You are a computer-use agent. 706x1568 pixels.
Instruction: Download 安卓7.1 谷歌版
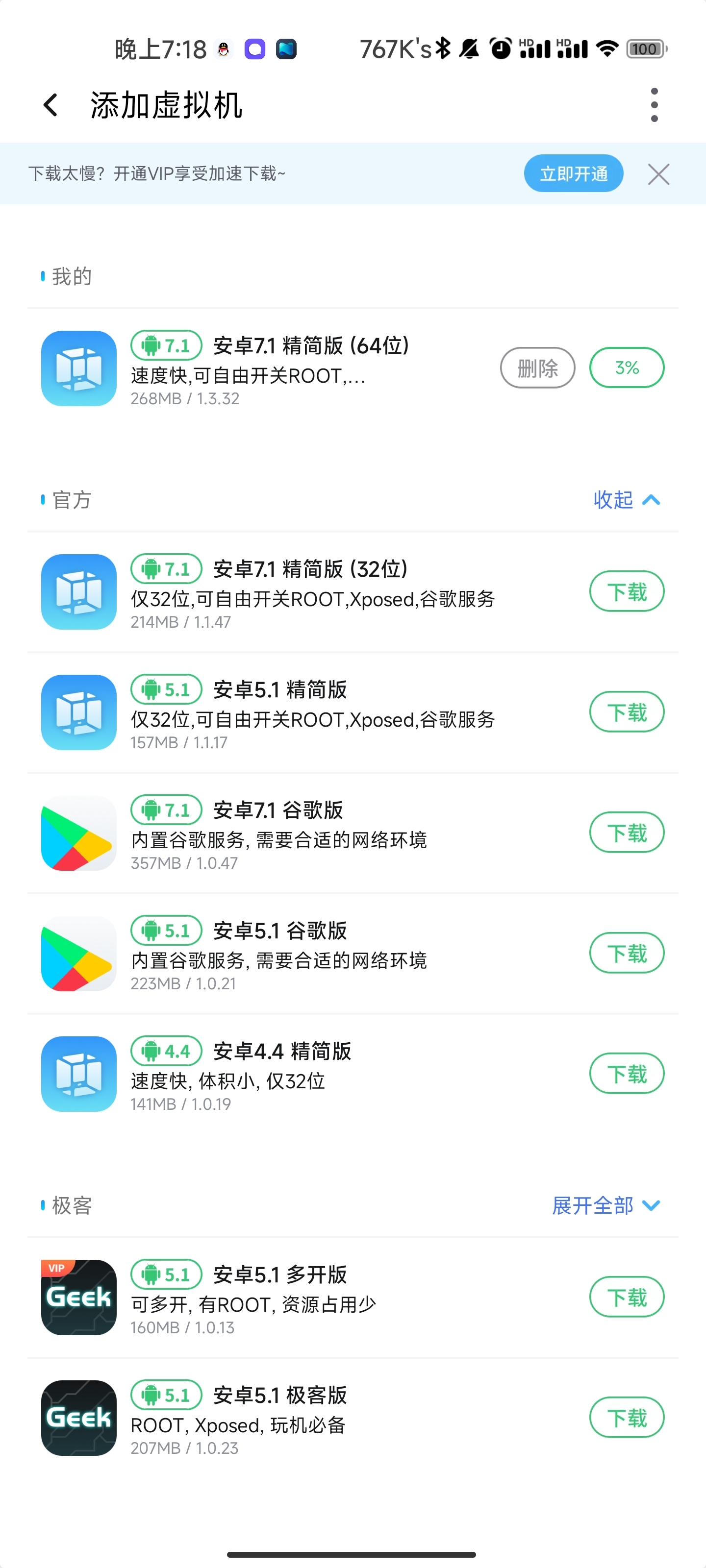point(626,832)
